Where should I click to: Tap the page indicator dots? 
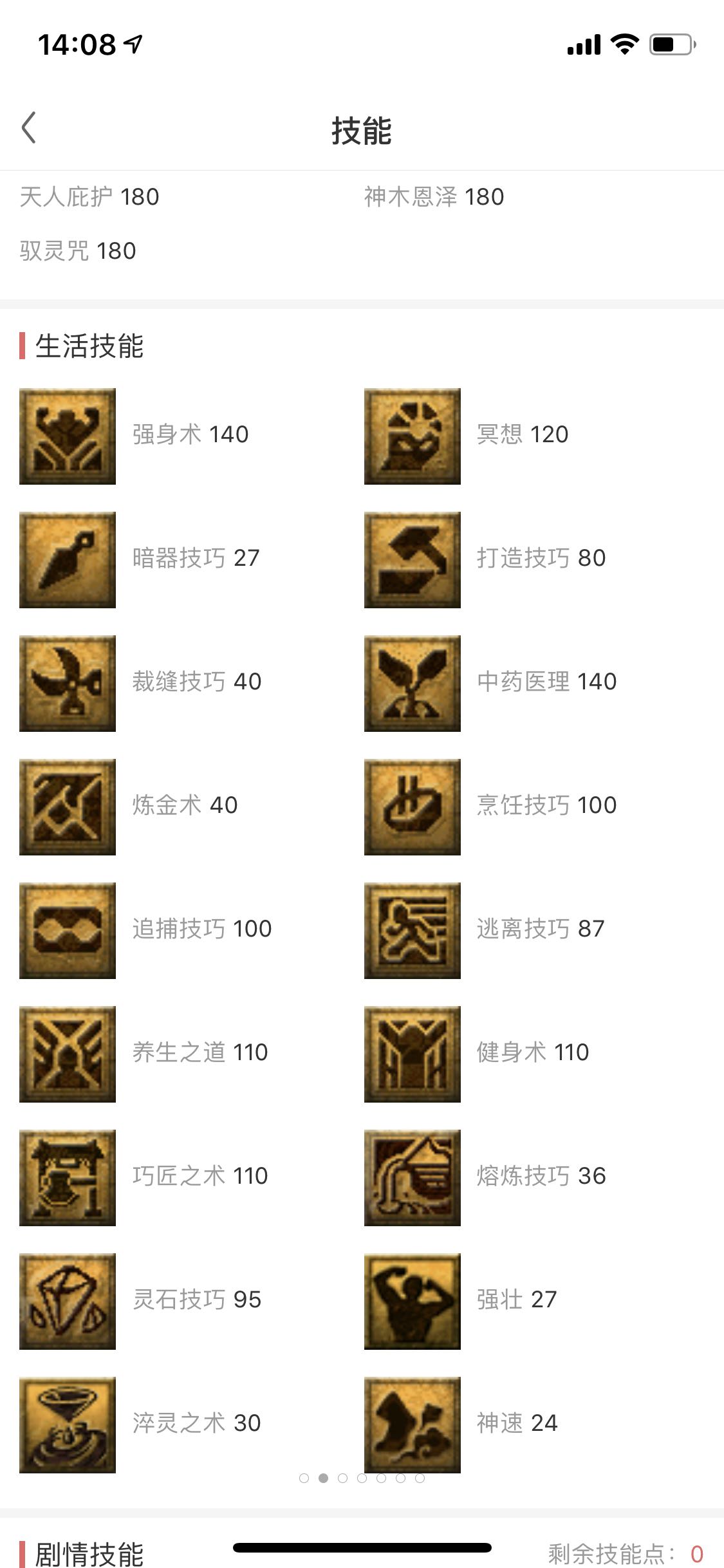point(362,1478)
